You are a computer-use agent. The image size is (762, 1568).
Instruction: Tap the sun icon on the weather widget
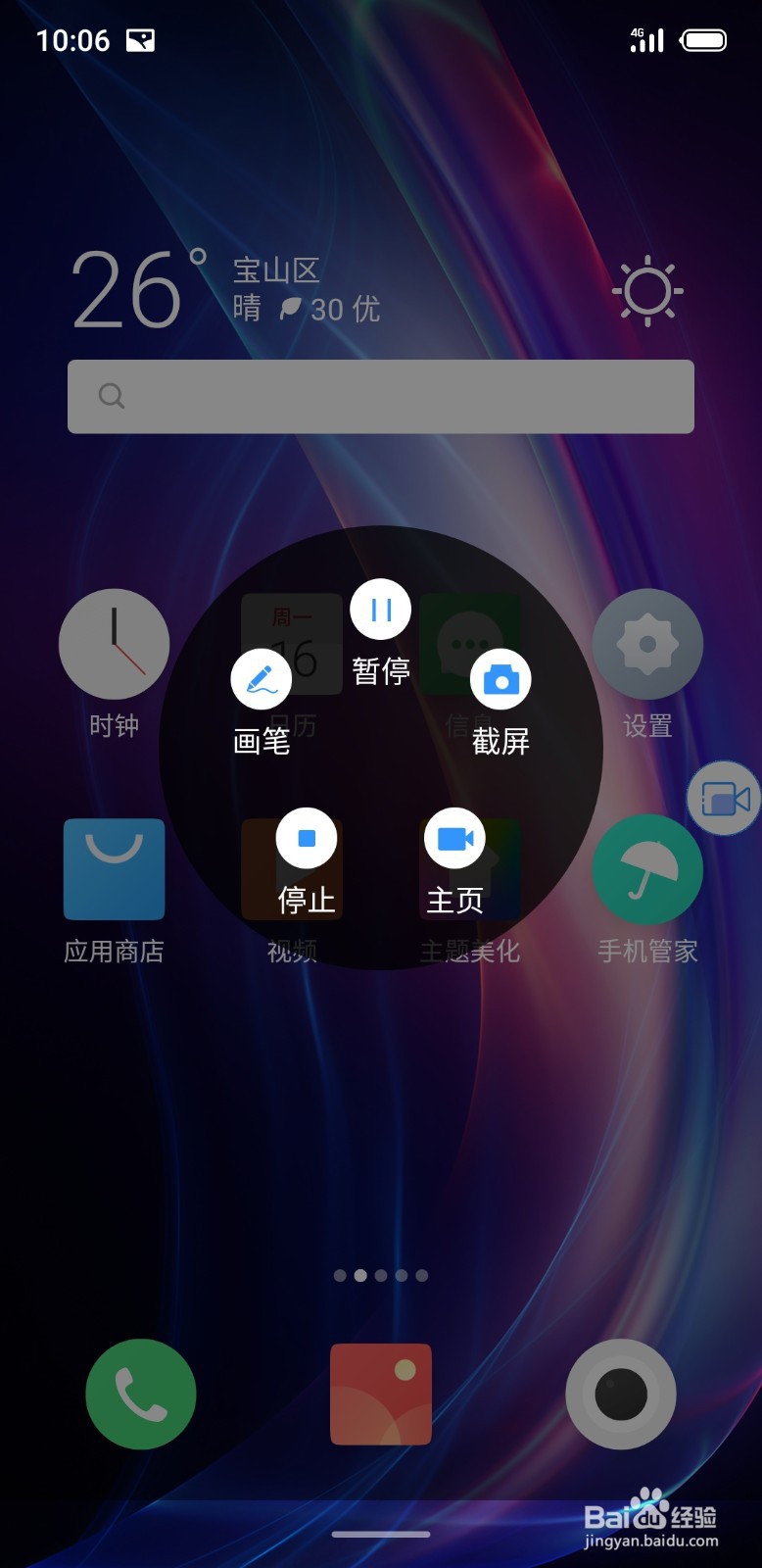pyautogui.click(x=646, y=291)
